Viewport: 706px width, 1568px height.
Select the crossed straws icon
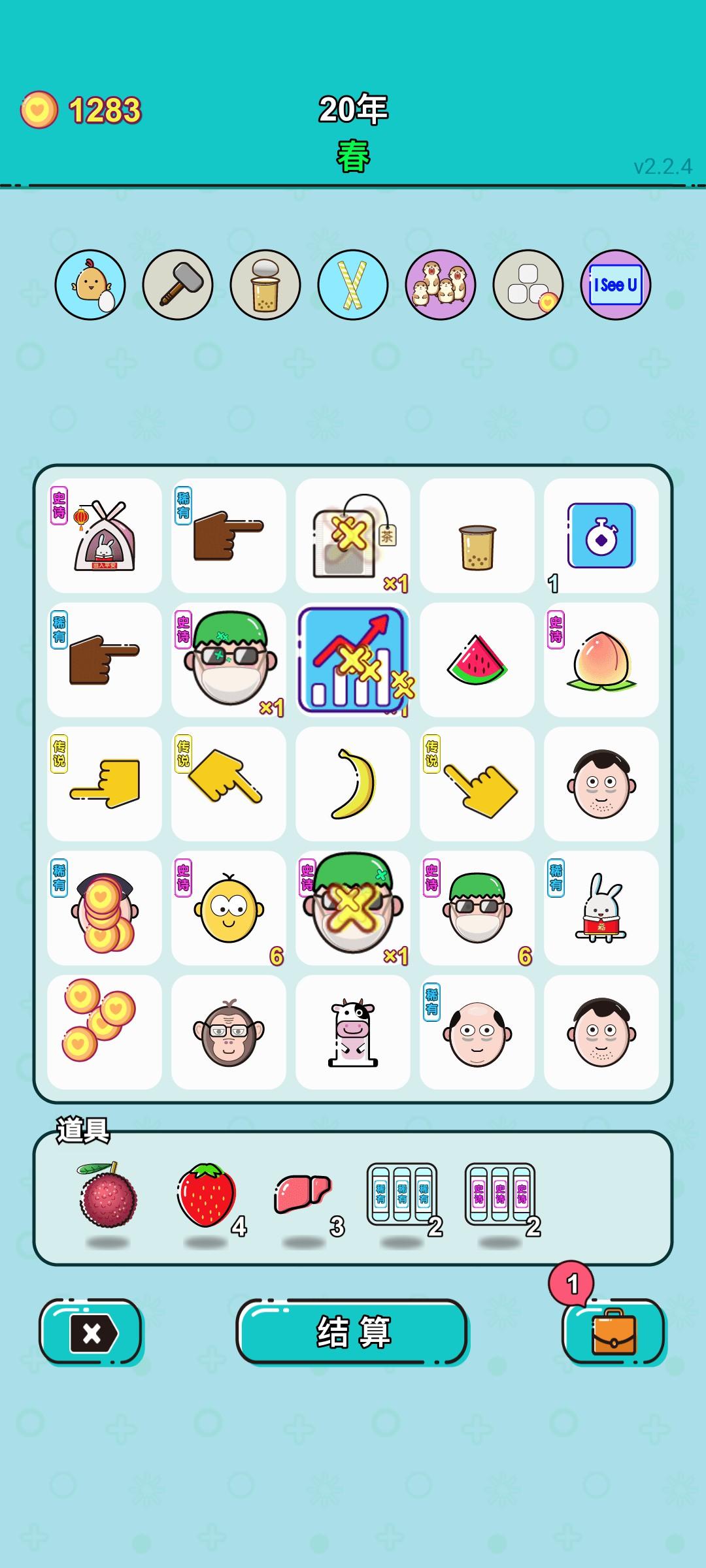(352, 284)
